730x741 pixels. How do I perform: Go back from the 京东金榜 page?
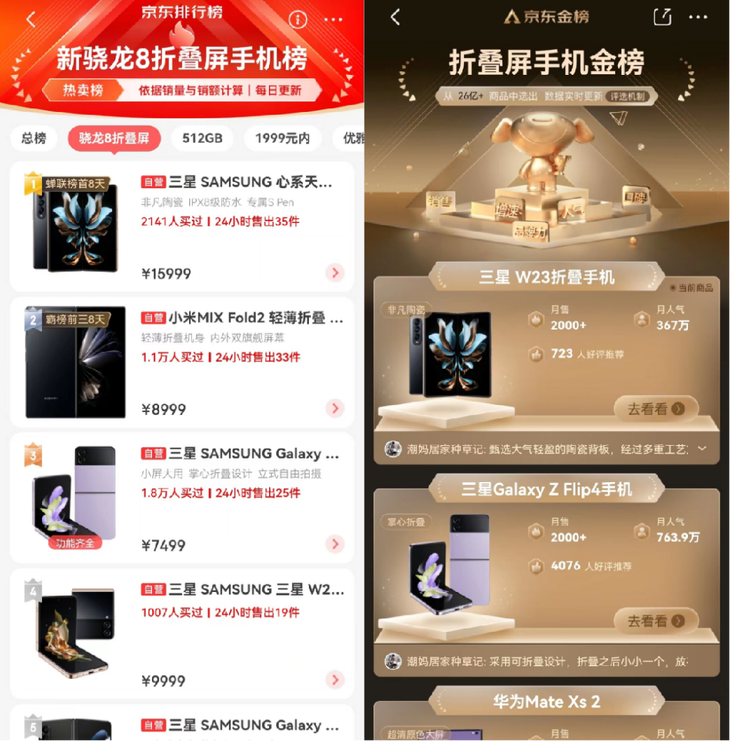point(395,17)
